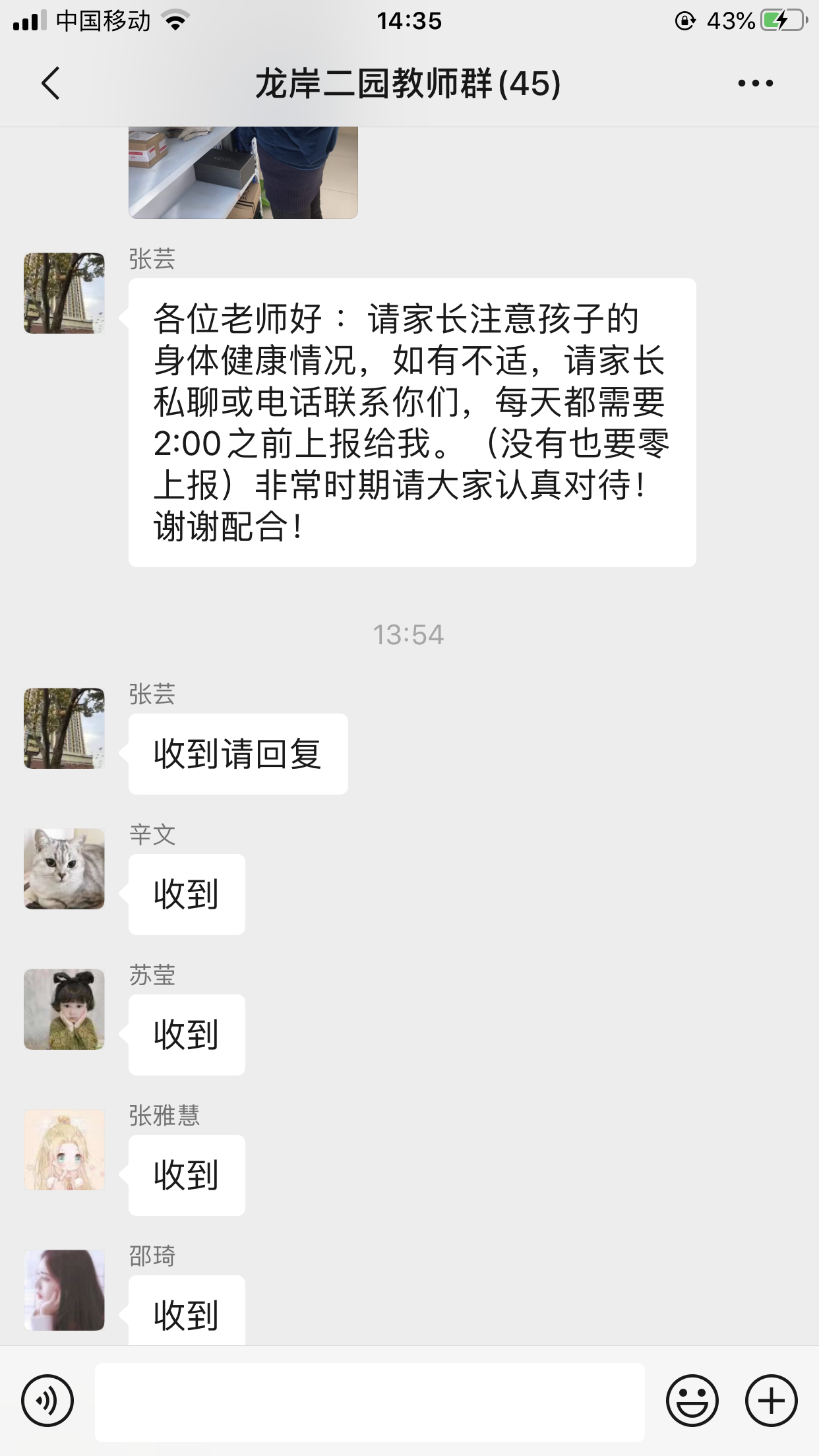Open the plus attachments menu
The width and height of the screenshot is (819, 1456).
coord(771,1401)
